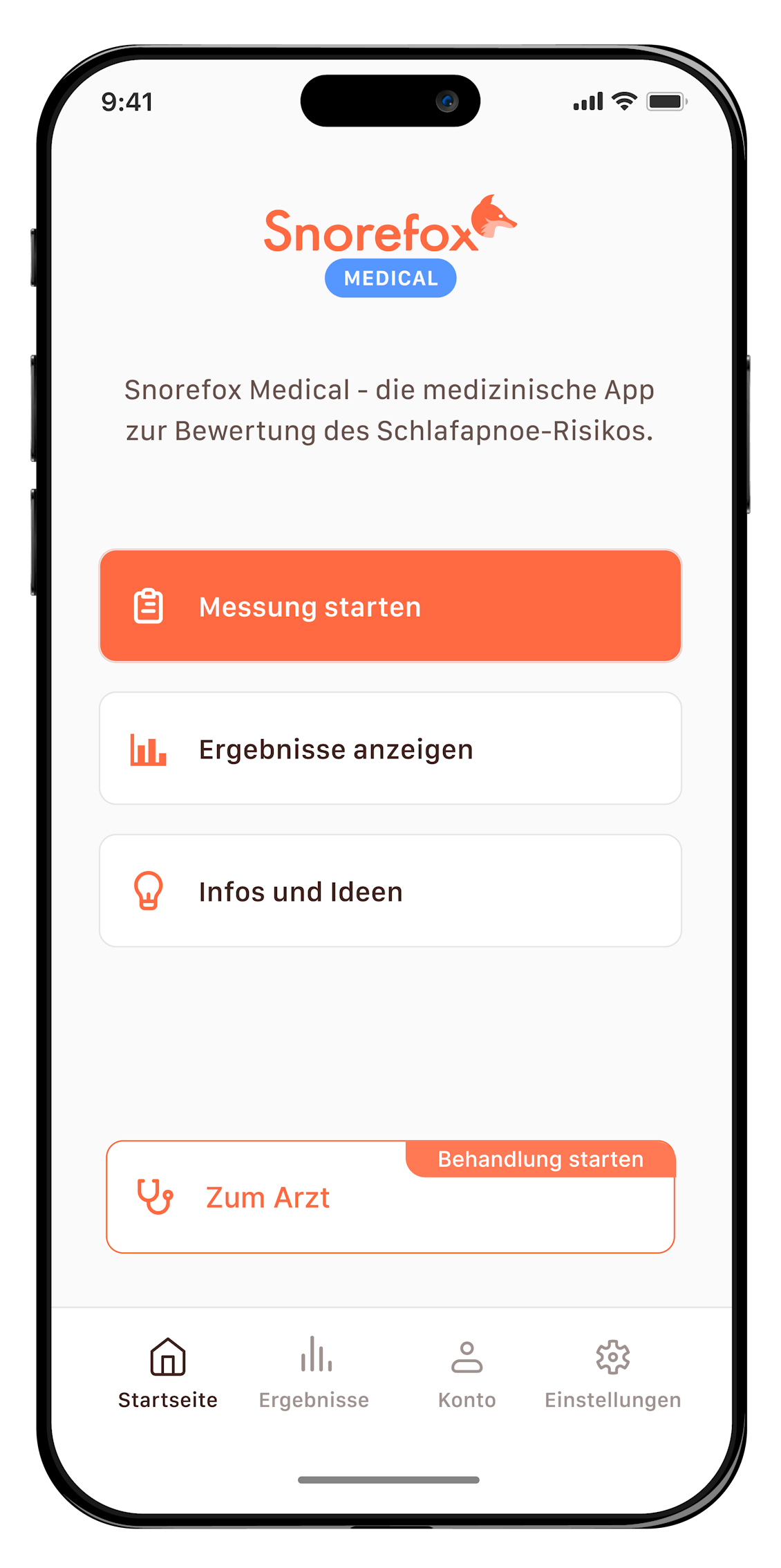Screen dimensions: 781x1568
Task: Open the Konto tab
Action: pos(467,1373)
